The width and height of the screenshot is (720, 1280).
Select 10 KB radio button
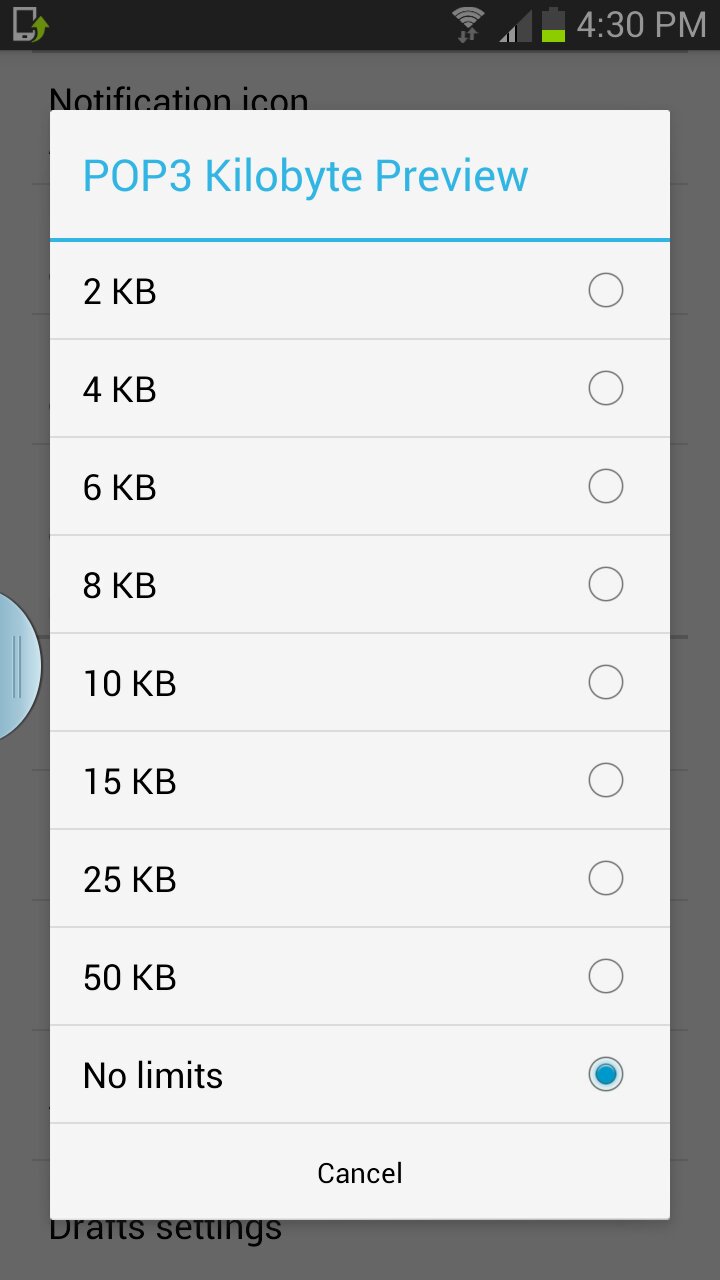tap(605, 683)
